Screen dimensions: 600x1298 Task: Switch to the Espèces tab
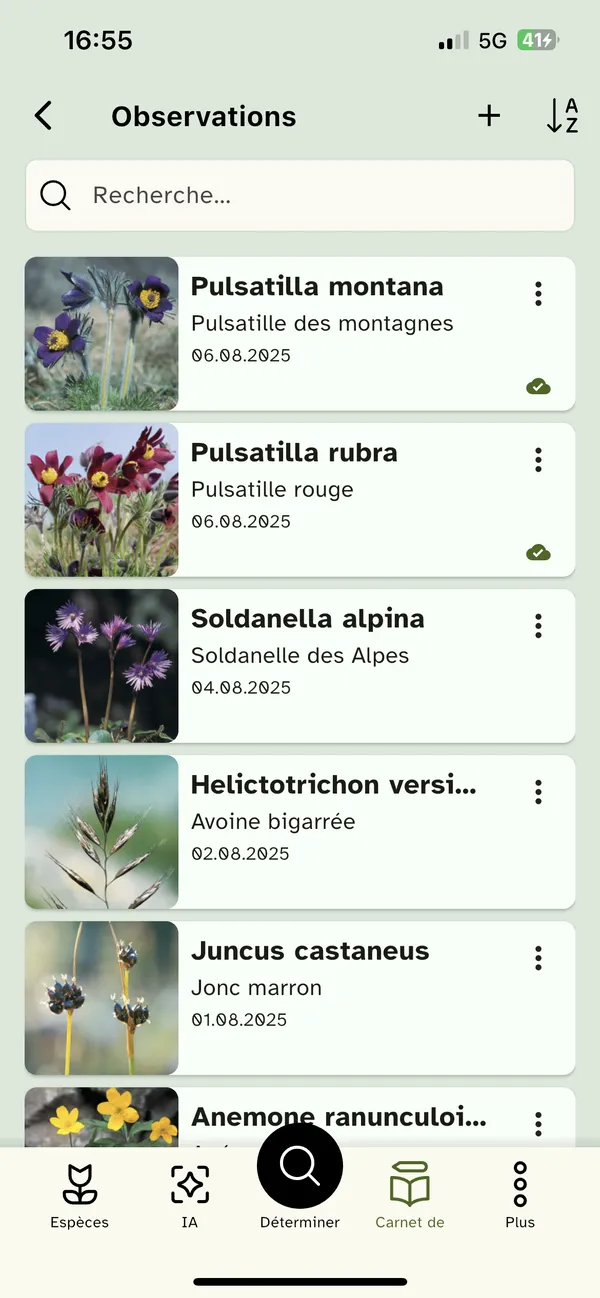click(x=80, y=1196)
